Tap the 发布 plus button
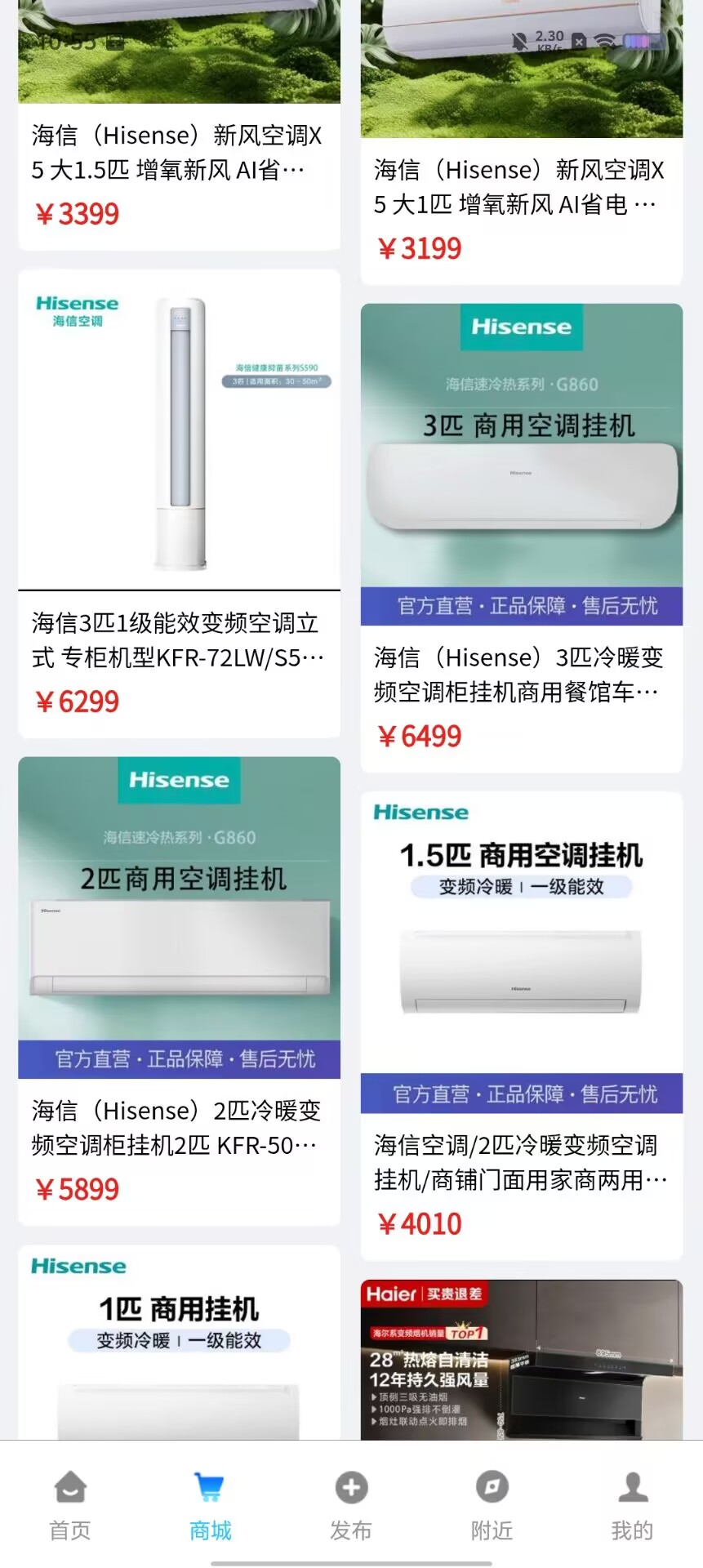 351,1505
